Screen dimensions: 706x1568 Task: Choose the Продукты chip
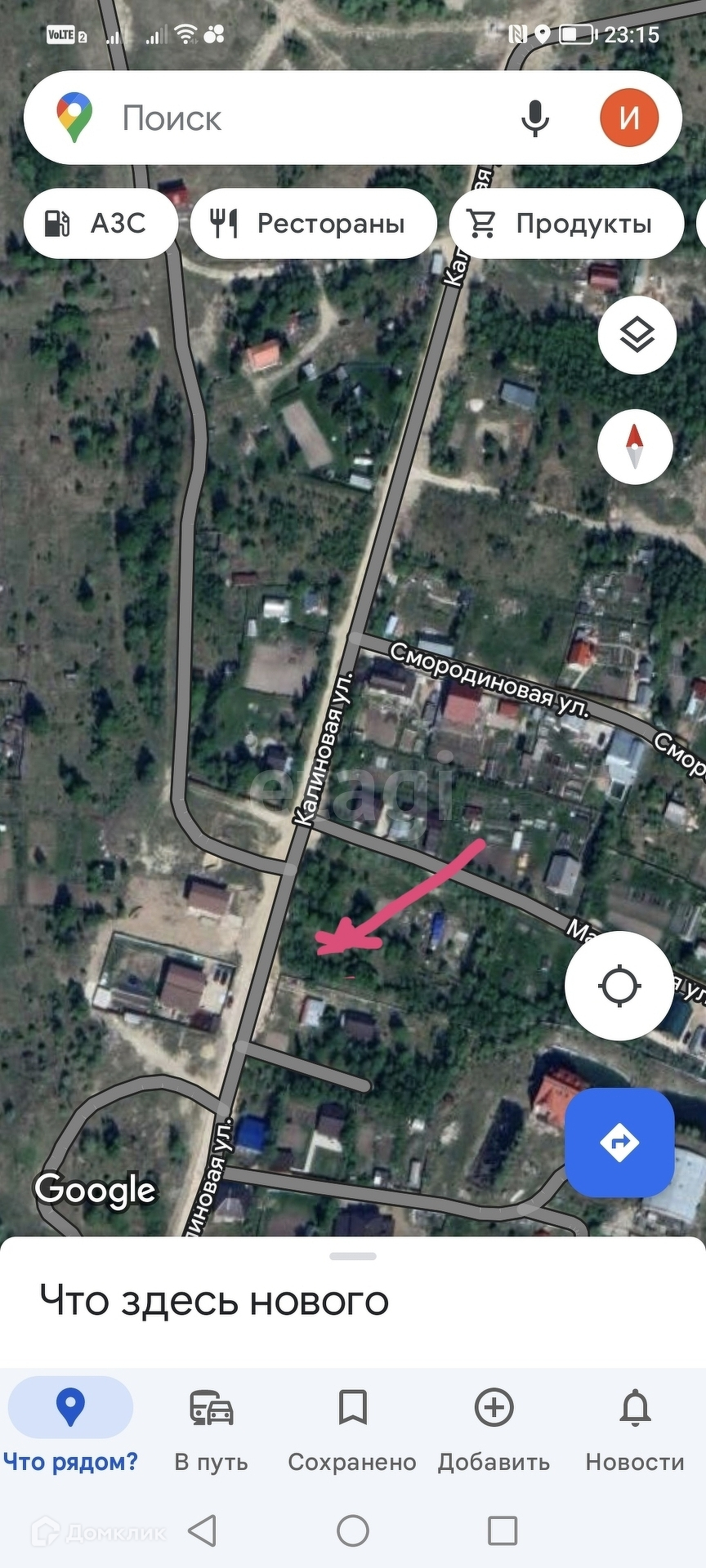point(565,224)
